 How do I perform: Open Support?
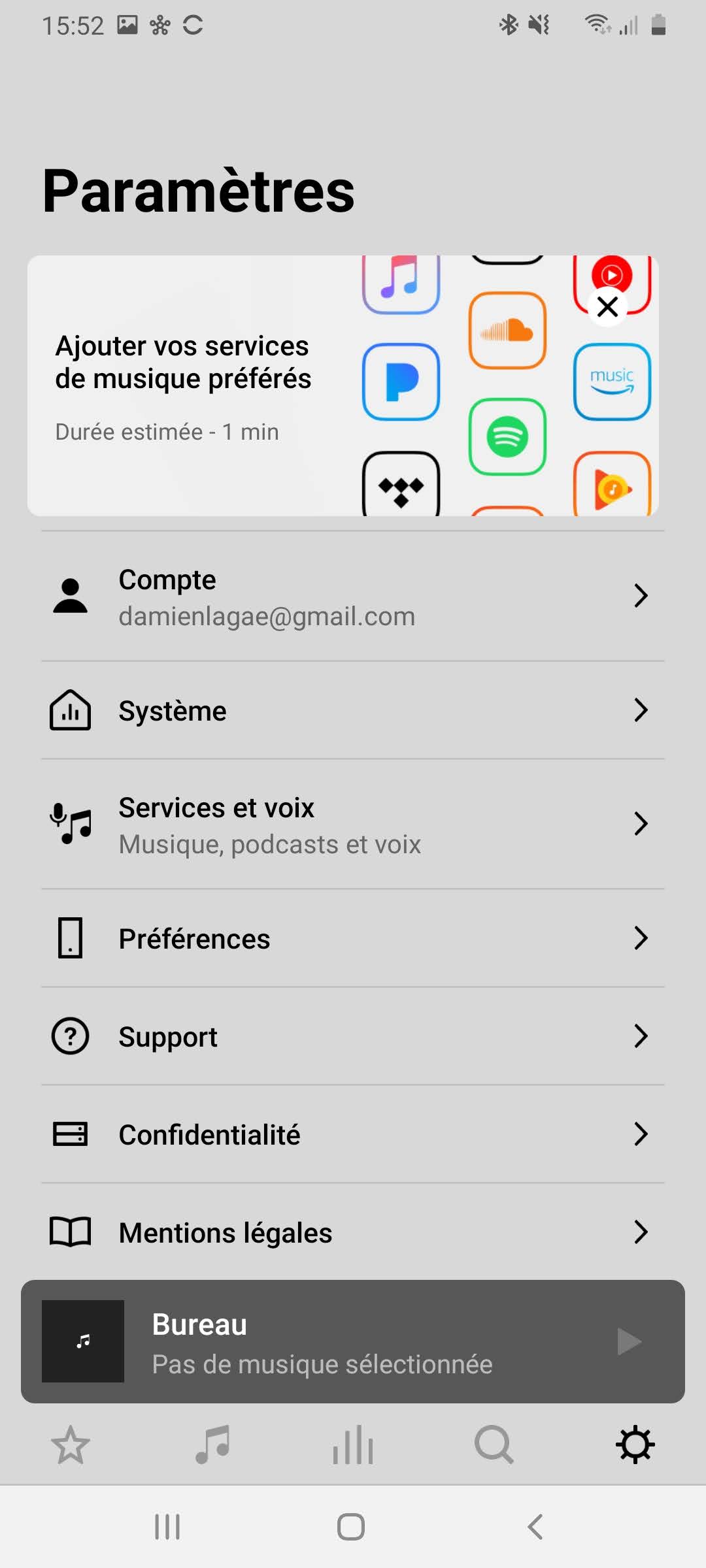(353, 1036)
